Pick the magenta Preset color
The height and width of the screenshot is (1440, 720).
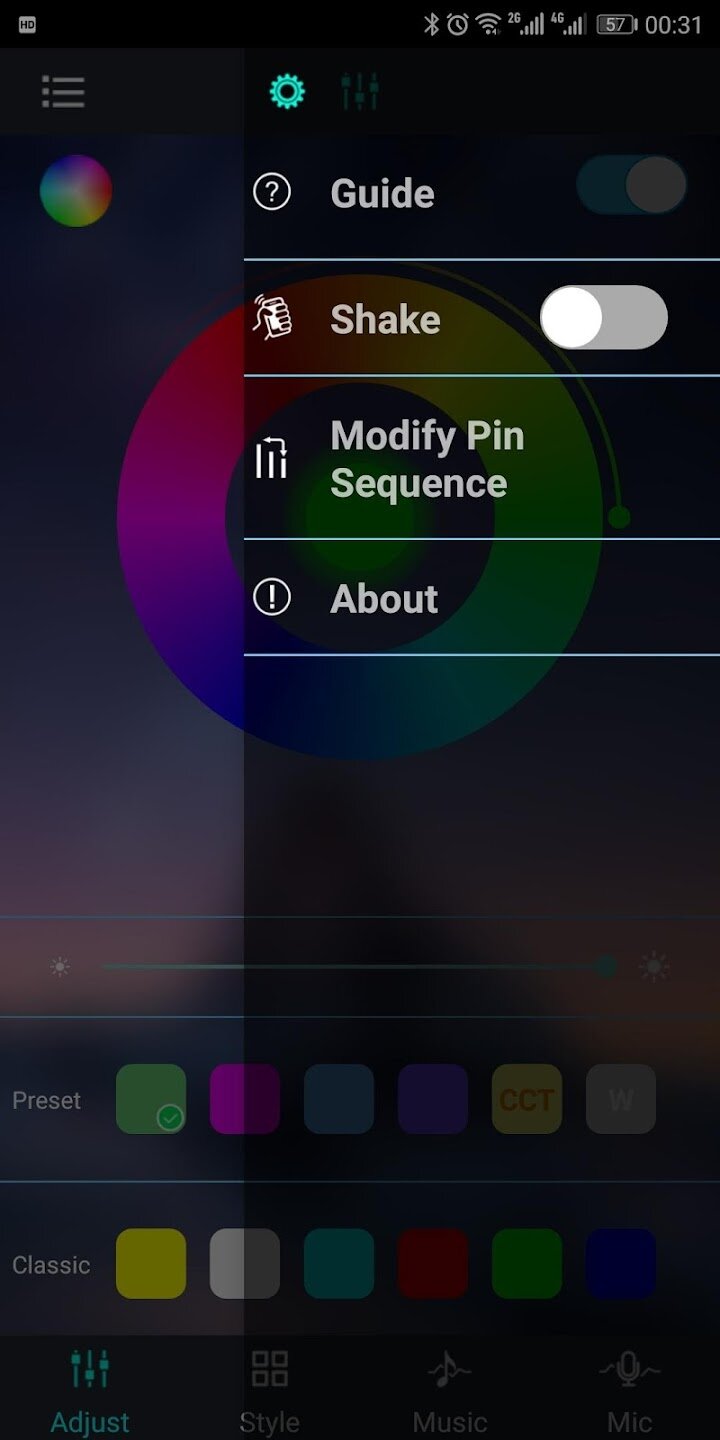point(245,1099)
